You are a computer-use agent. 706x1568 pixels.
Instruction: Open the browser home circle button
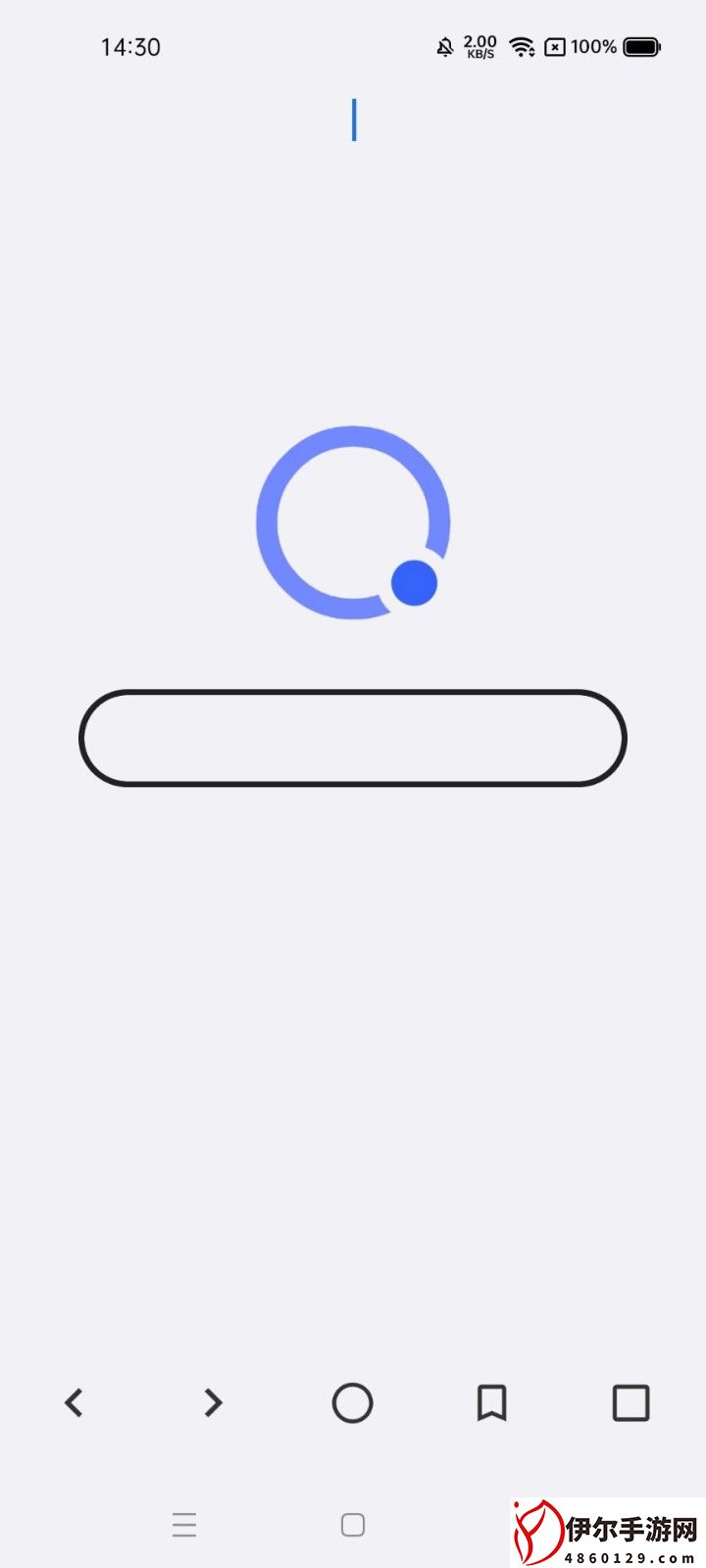click(352, 1402)
